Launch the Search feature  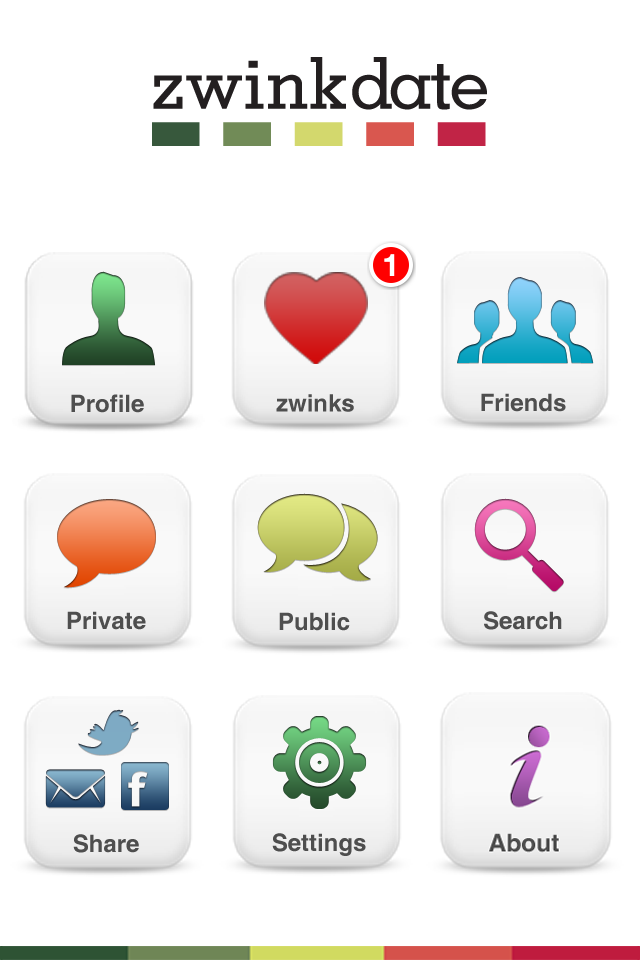524,558
